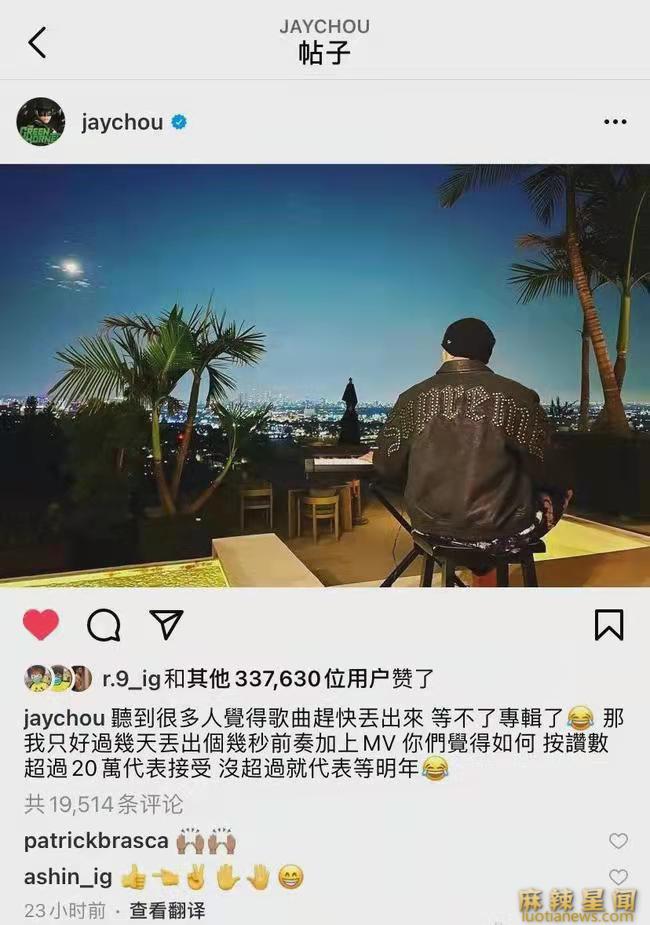Share the post with the paper plane icon

tap(165, 624)
